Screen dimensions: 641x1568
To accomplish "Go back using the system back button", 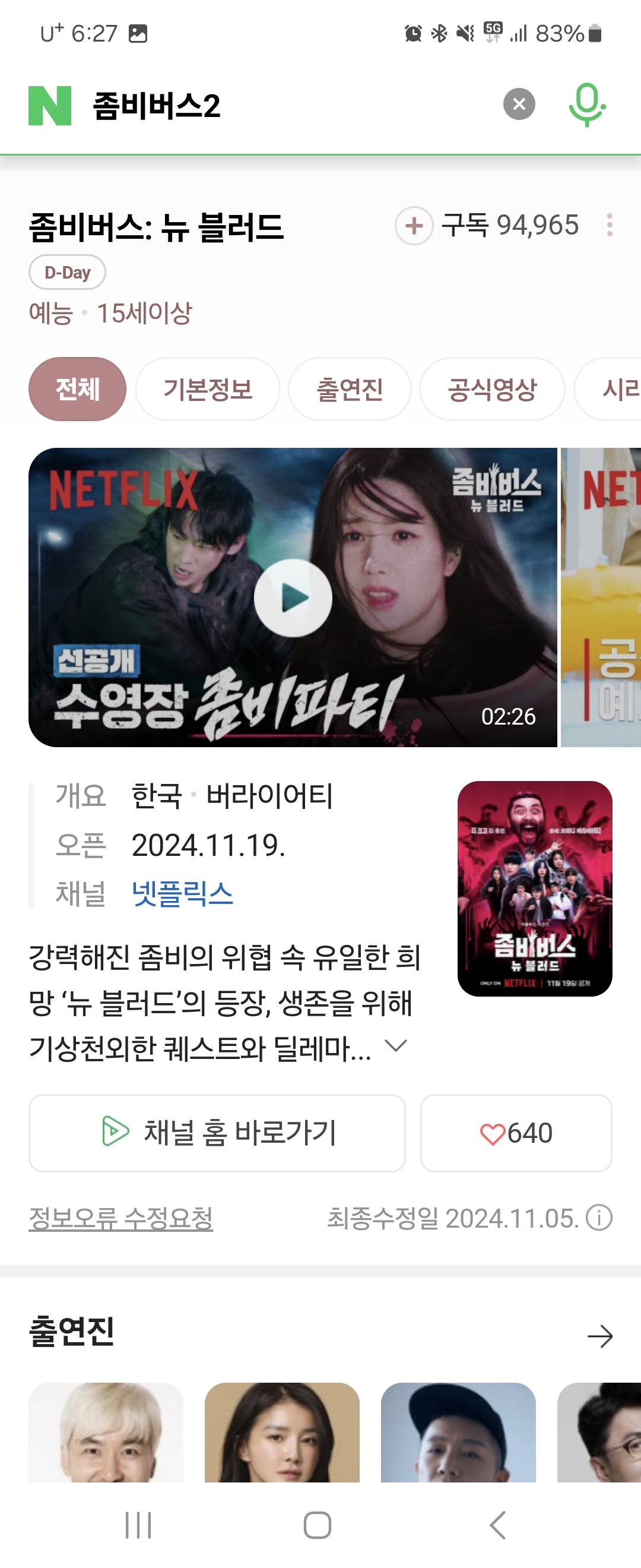I will (497, 1525).
